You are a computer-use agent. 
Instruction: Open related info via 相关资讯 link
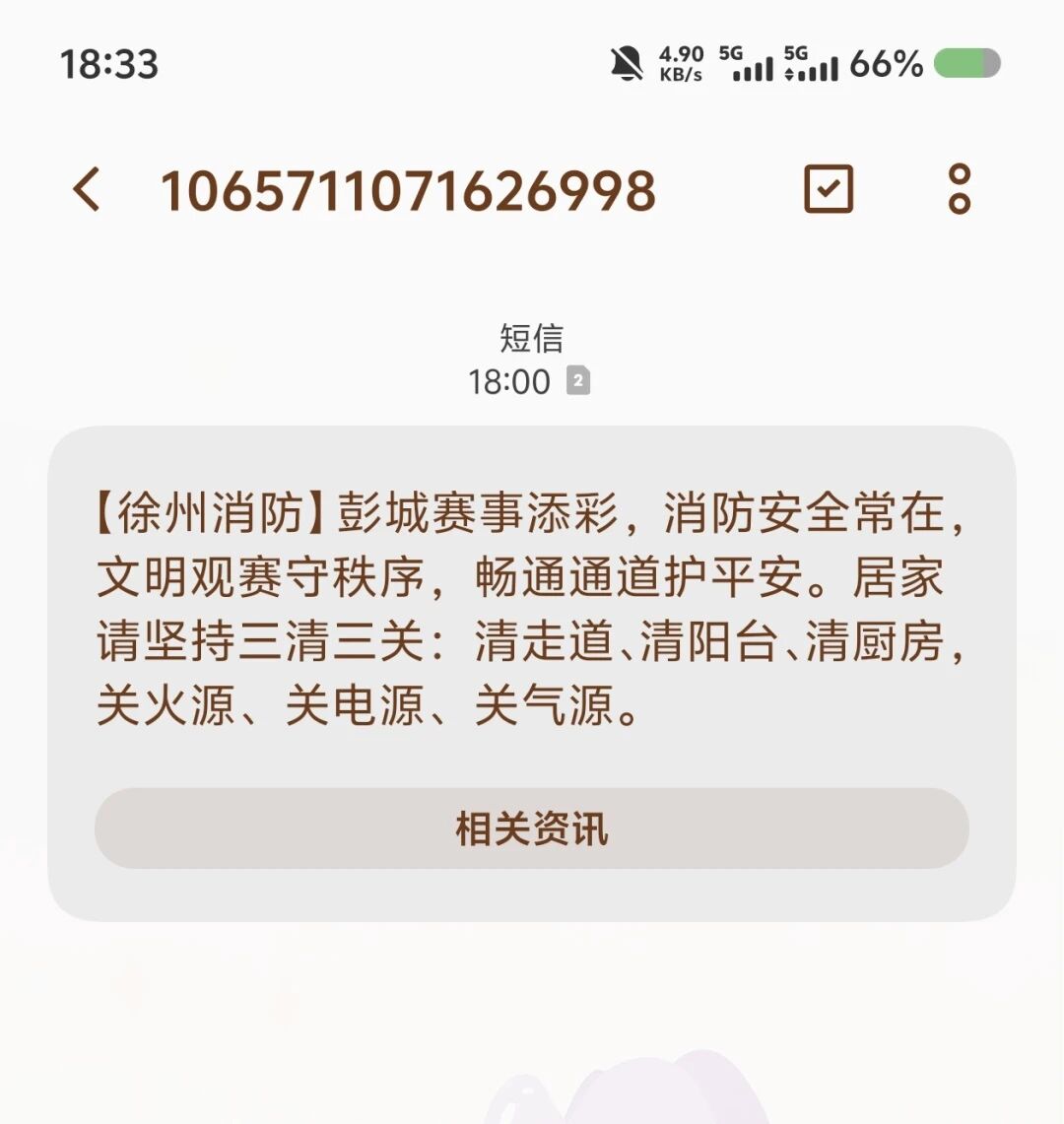click(532, 829)
